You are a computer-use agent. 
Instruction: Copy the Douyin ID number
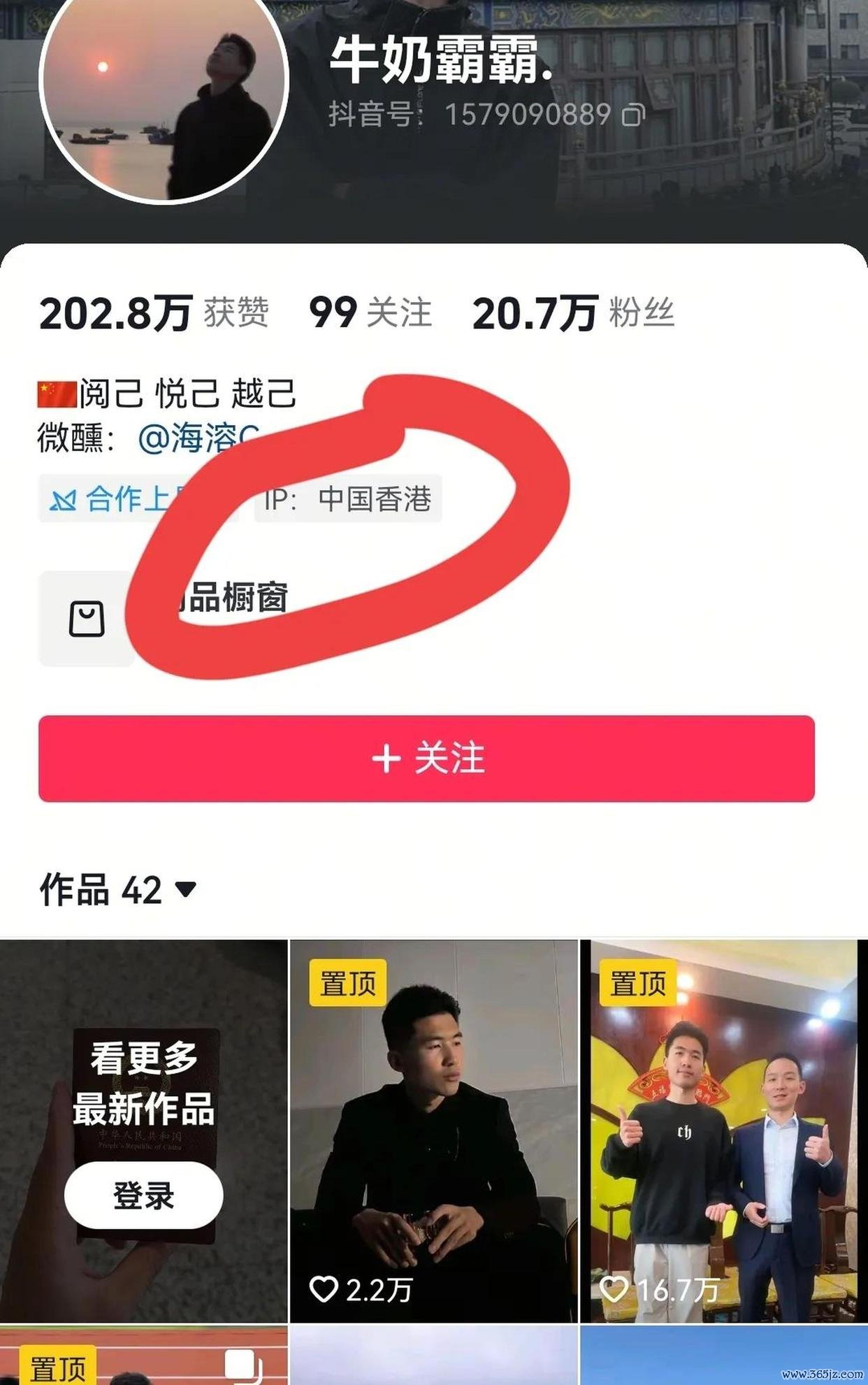point(633,115)
